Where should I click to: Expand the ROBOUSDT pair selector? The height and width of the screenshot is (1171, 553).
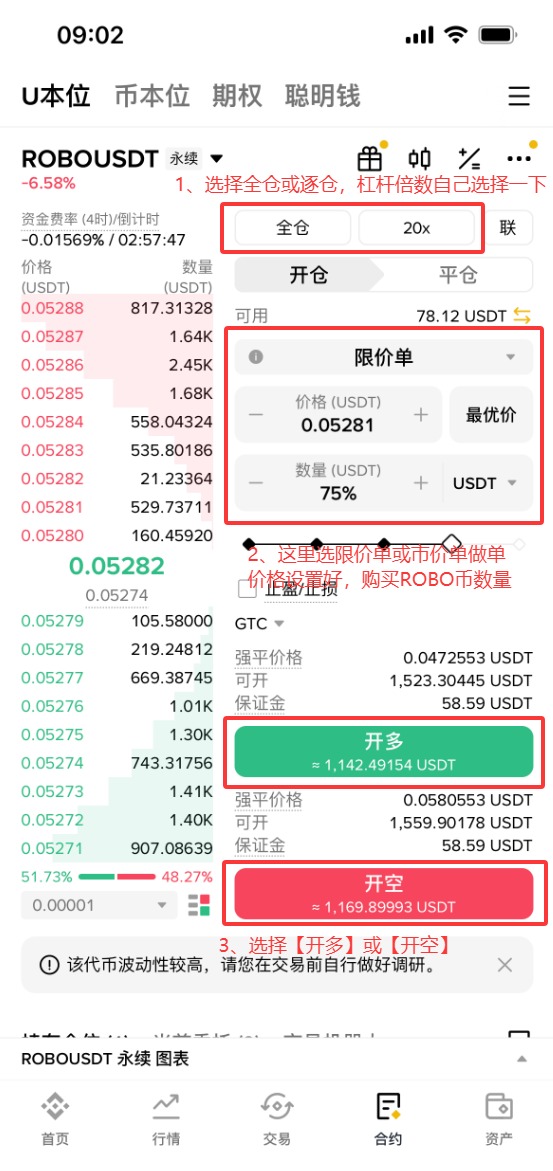217,158
